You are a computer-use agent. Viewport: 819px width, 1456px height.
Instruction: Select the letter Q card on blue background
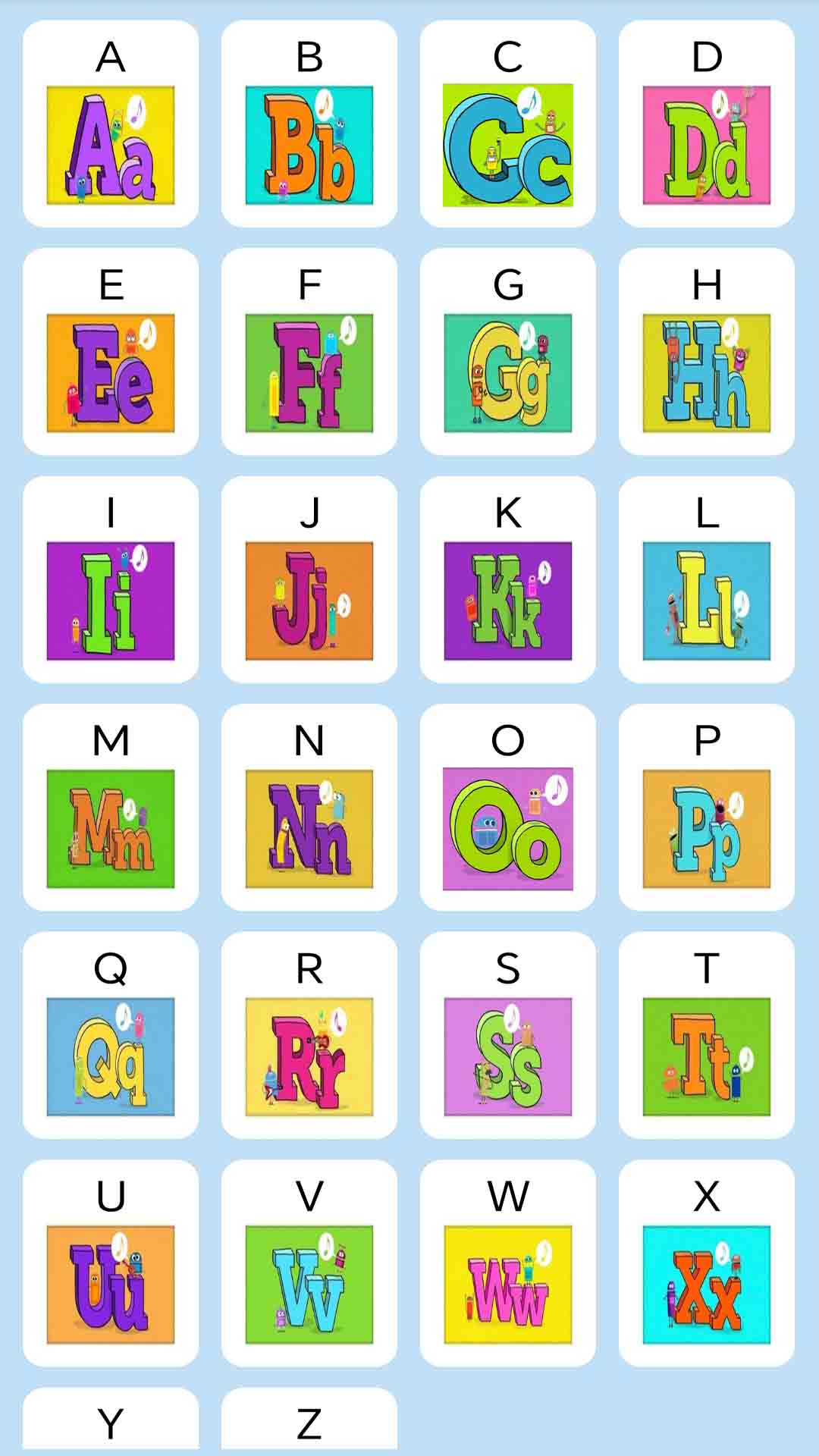111,1054
